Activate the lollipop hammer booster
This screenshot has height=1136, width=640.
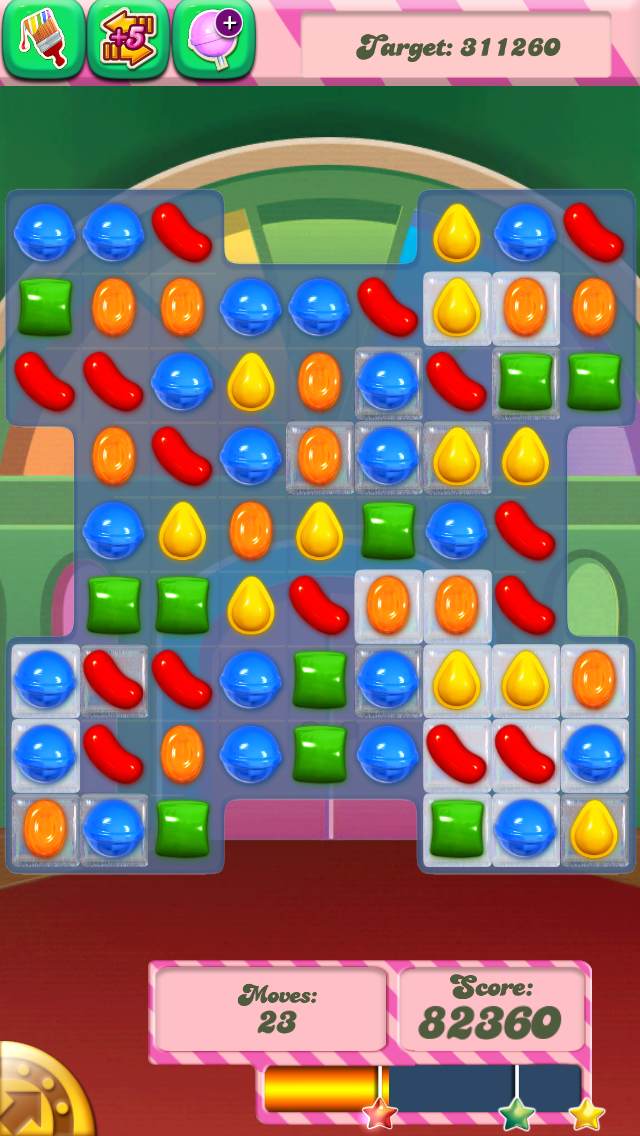point(213,40)
